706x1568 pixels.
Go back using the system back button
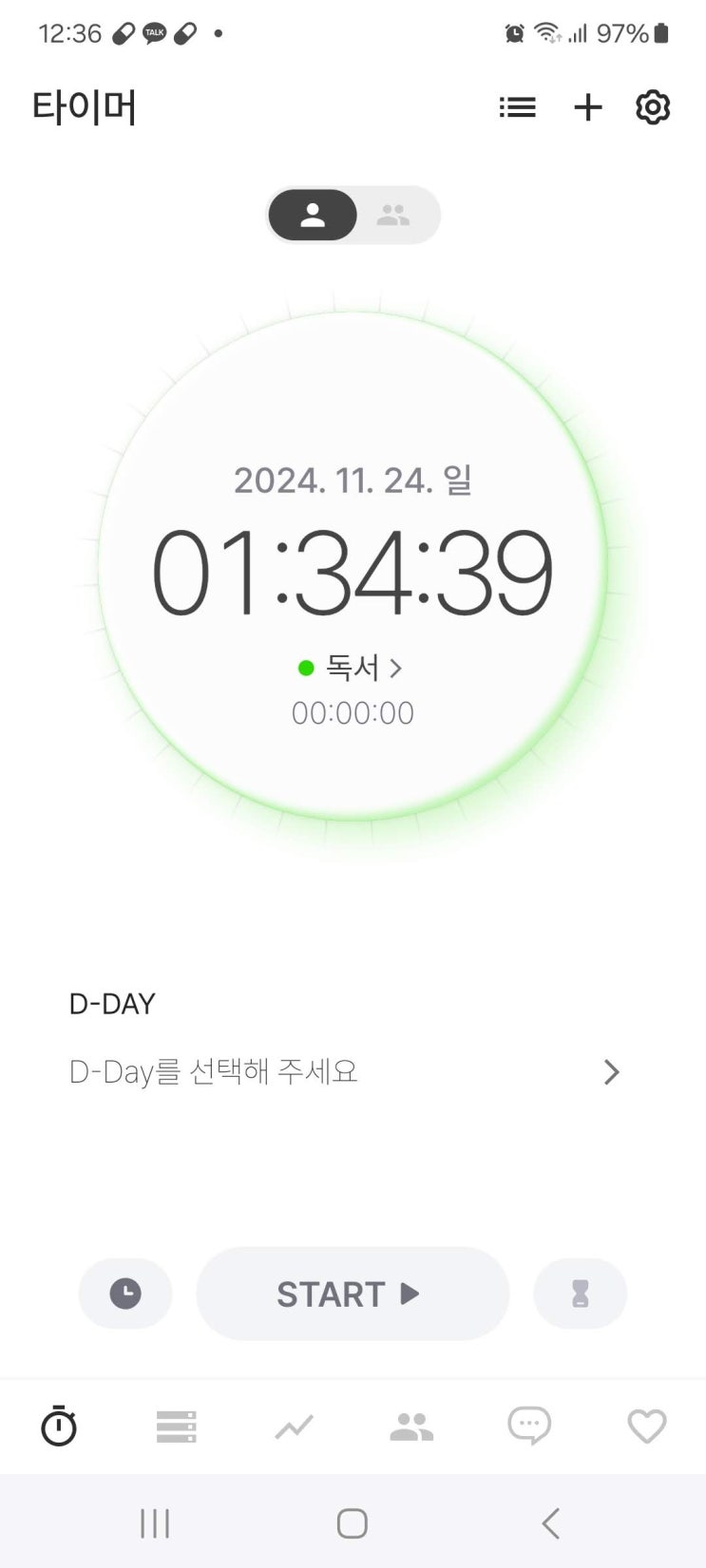tap(551, 1523)
